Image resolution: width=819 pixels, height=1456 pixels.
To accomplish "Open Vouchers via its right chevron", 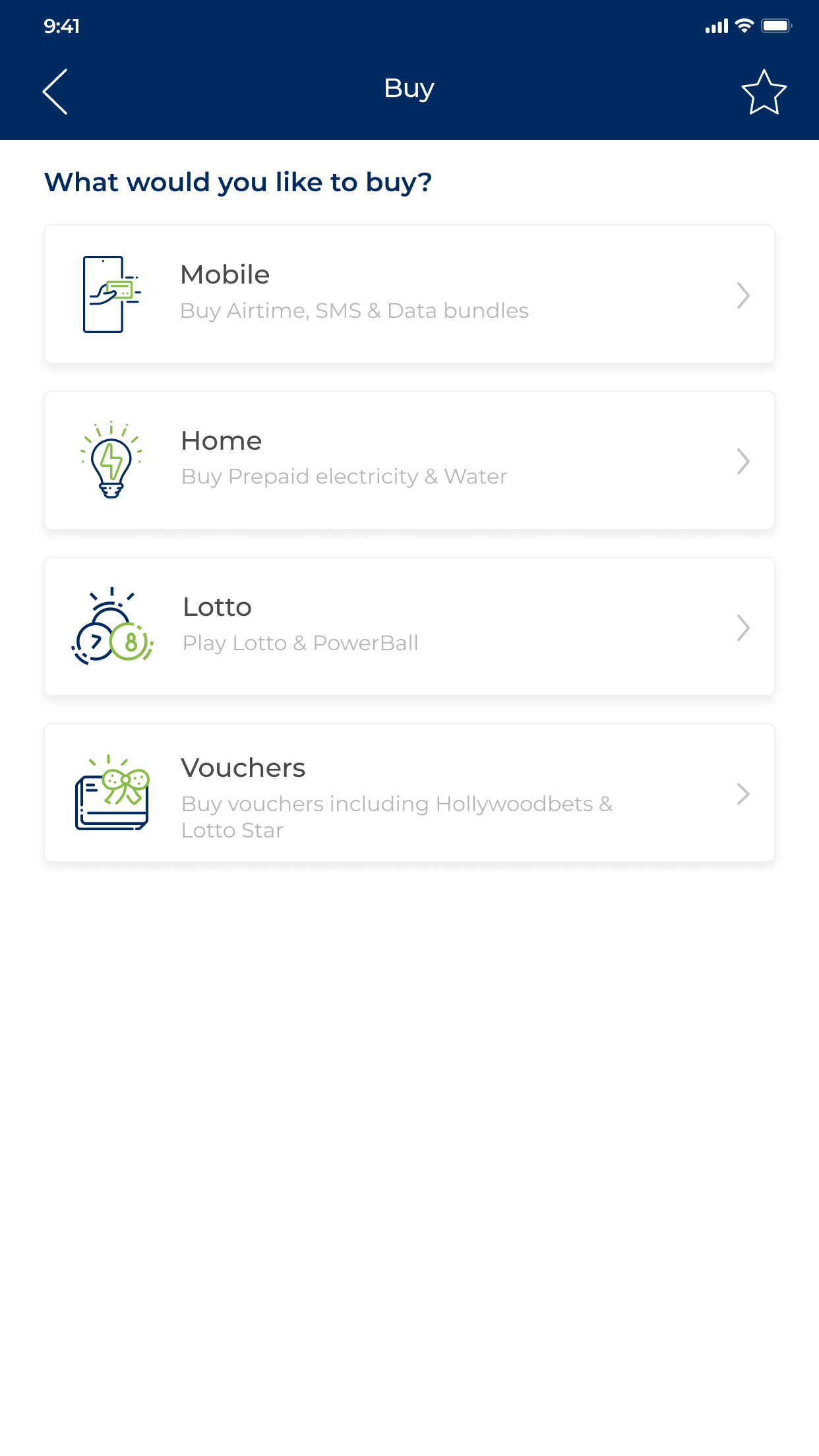I will pos(743,795).
